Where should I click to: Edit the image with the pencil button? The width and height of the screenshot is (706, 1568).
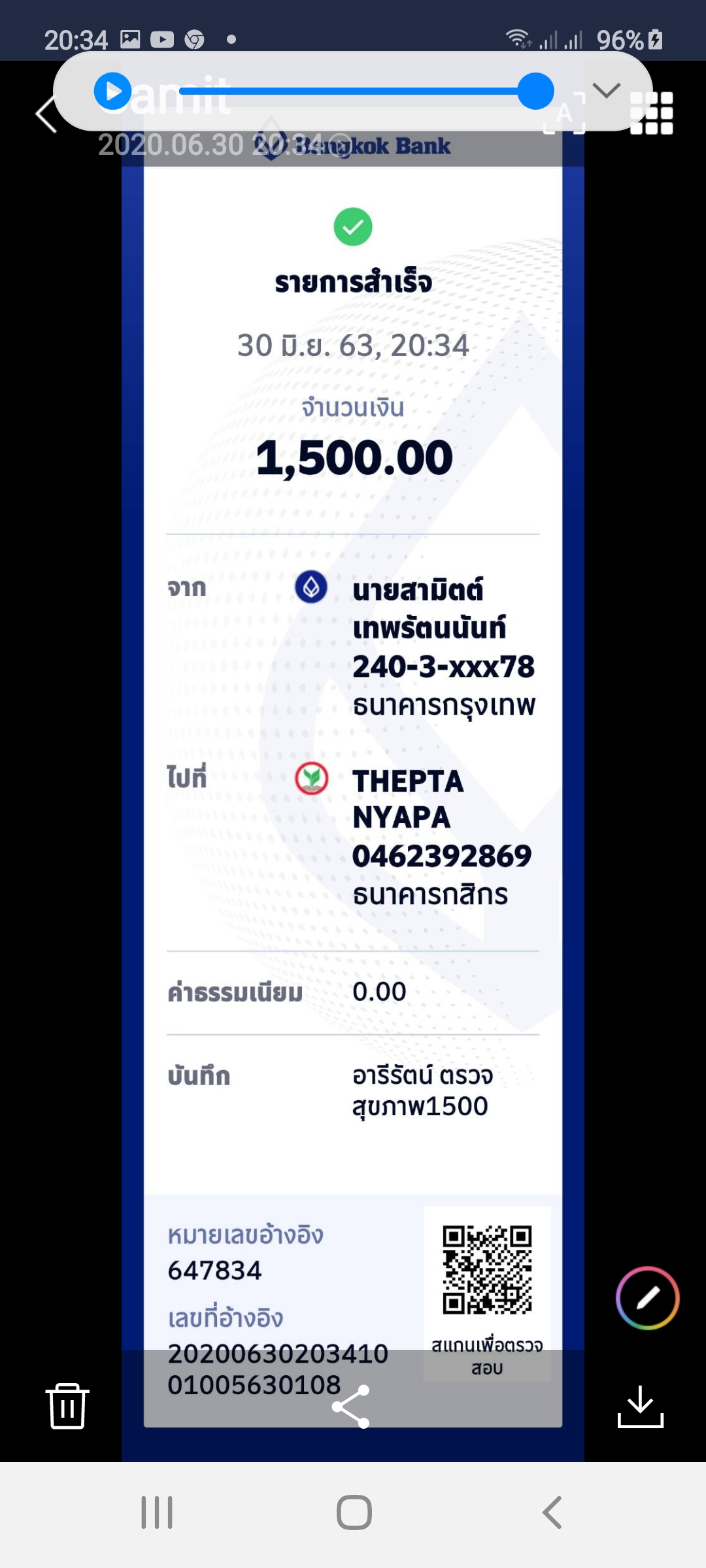click(647, 1298)
